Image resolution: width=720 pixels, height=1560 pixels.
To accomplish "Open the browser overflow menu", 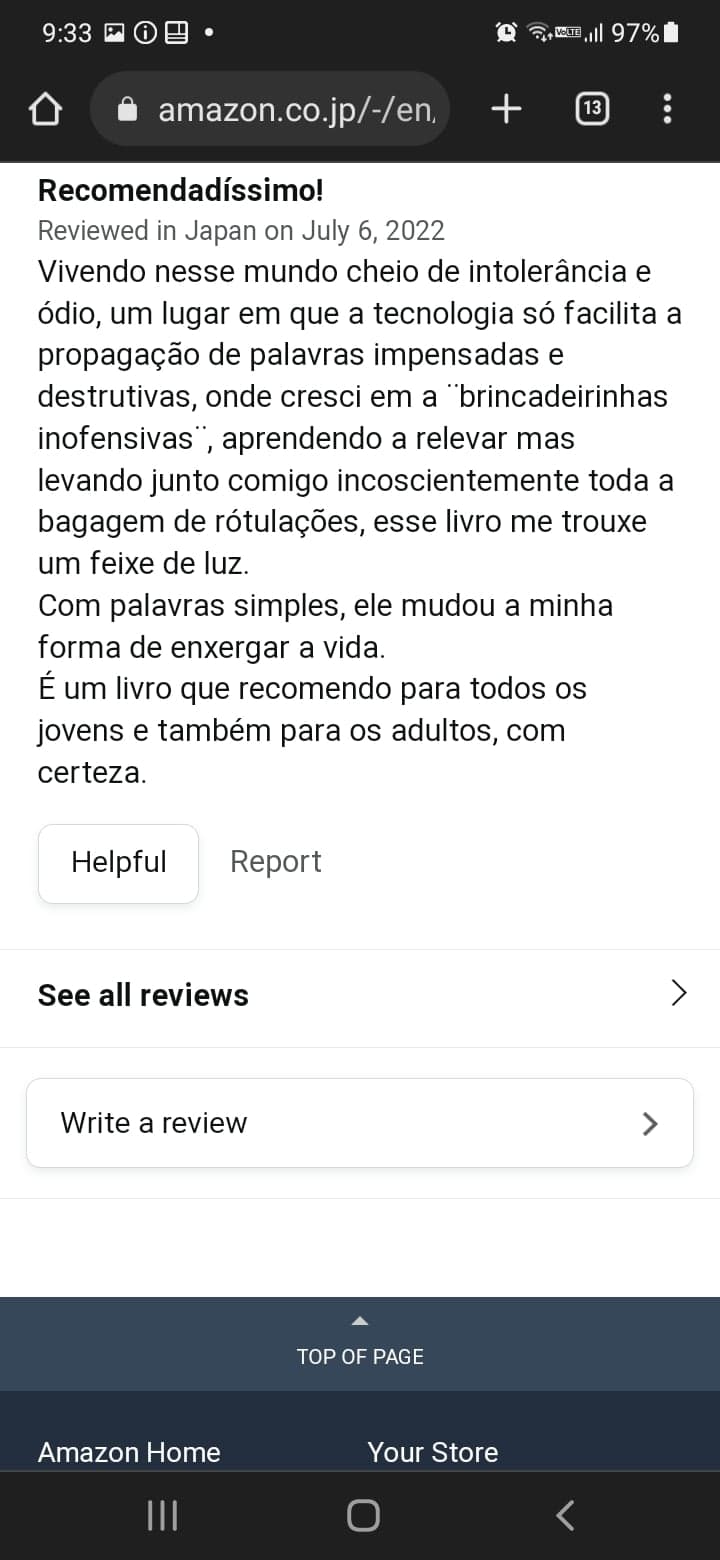I will (667, 109).
